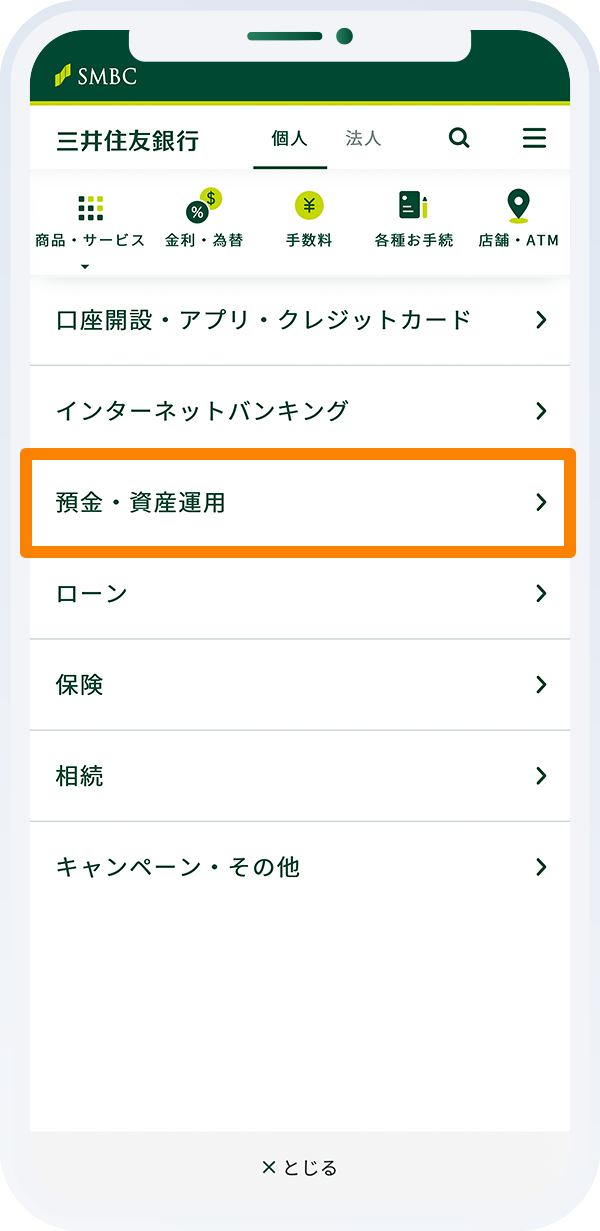Open the 保険 menu row
600x1231 pixels.
point(300,684)
